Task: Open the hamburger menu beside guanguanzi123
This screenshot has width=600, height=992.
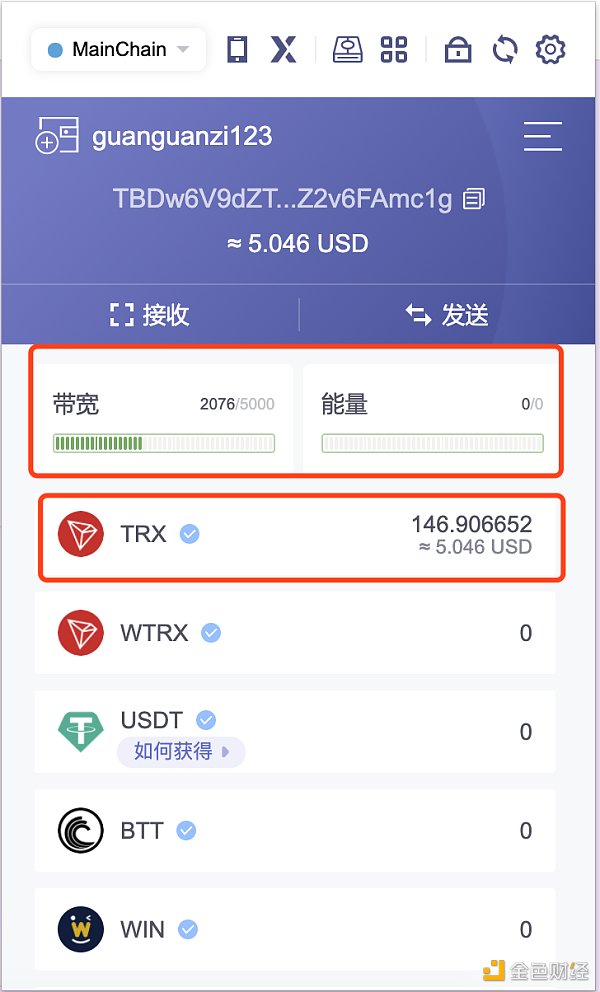Action: pyautogui.click(x=542, y=136)
